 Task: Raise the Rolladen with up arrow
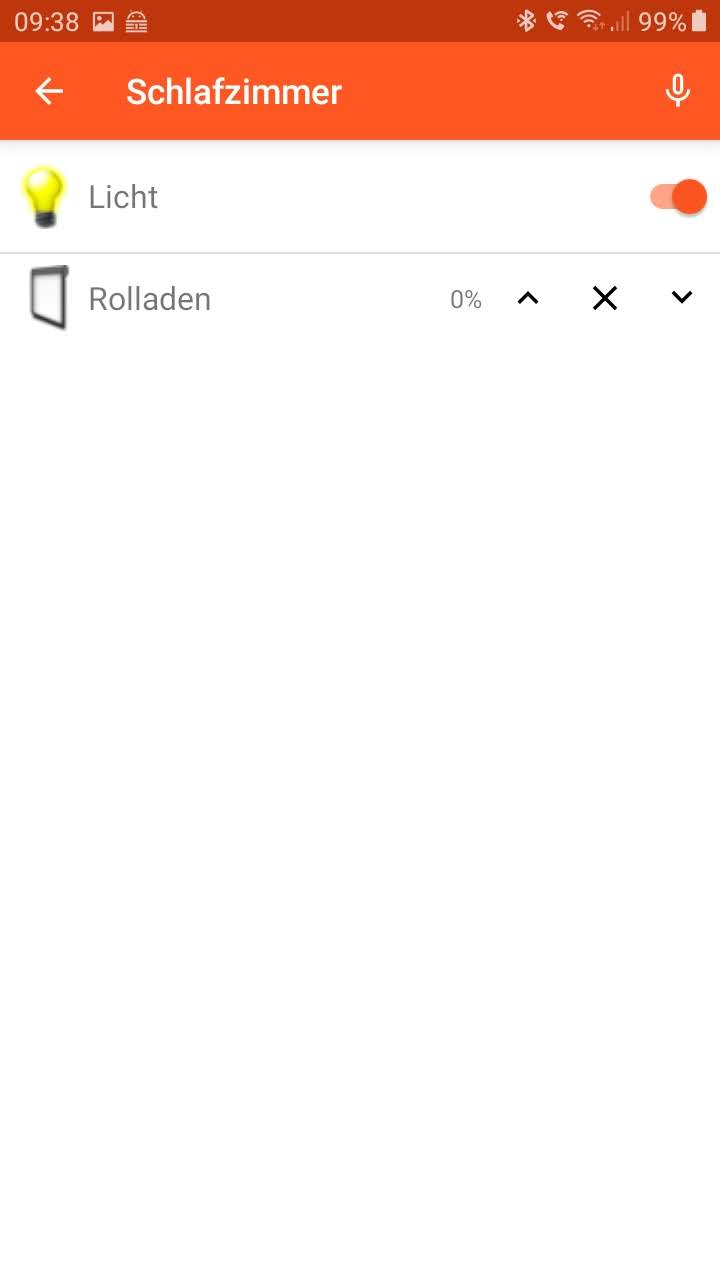point(528,298)
